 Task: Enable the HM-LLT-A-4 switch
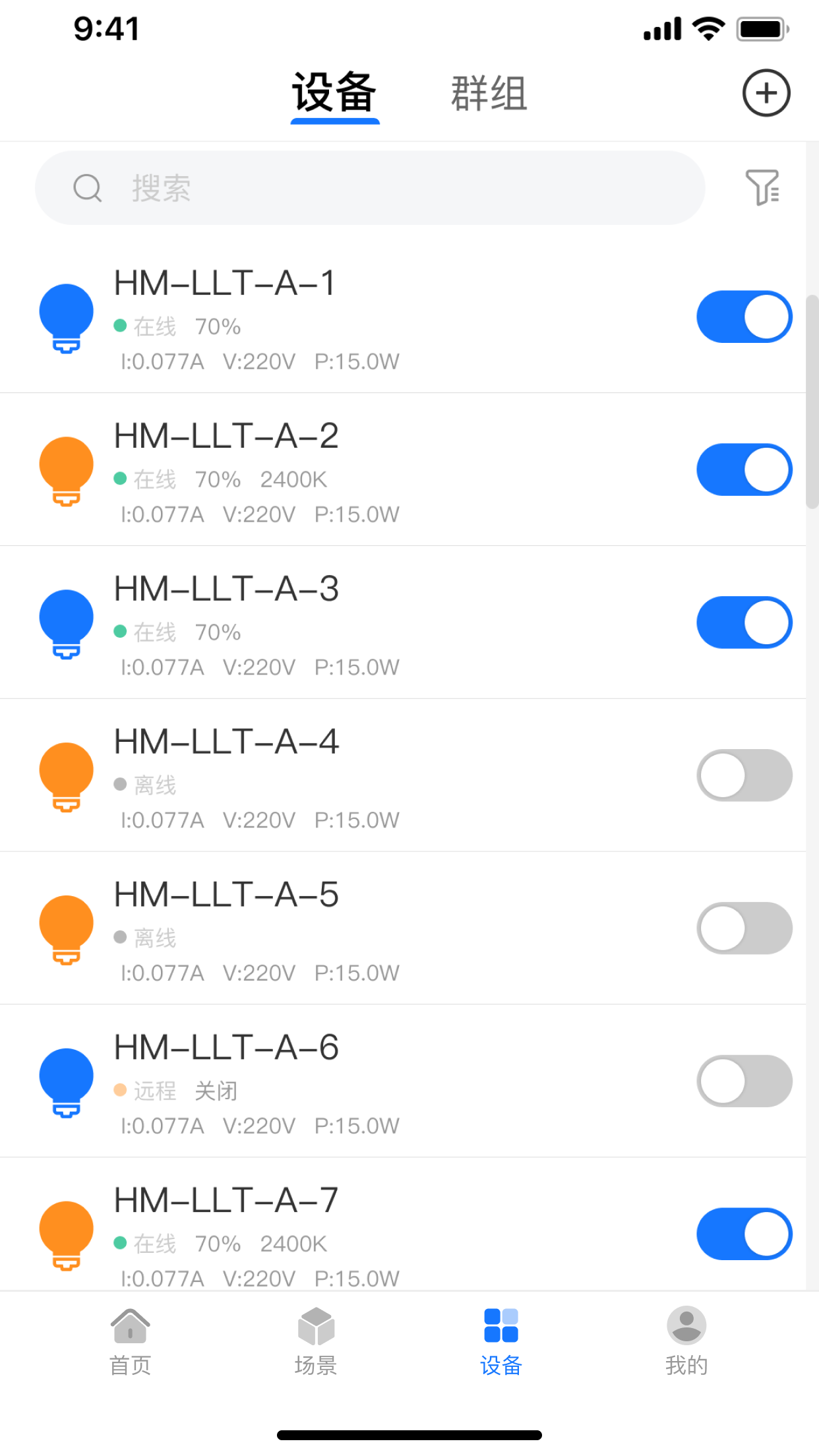coord(744,775)
